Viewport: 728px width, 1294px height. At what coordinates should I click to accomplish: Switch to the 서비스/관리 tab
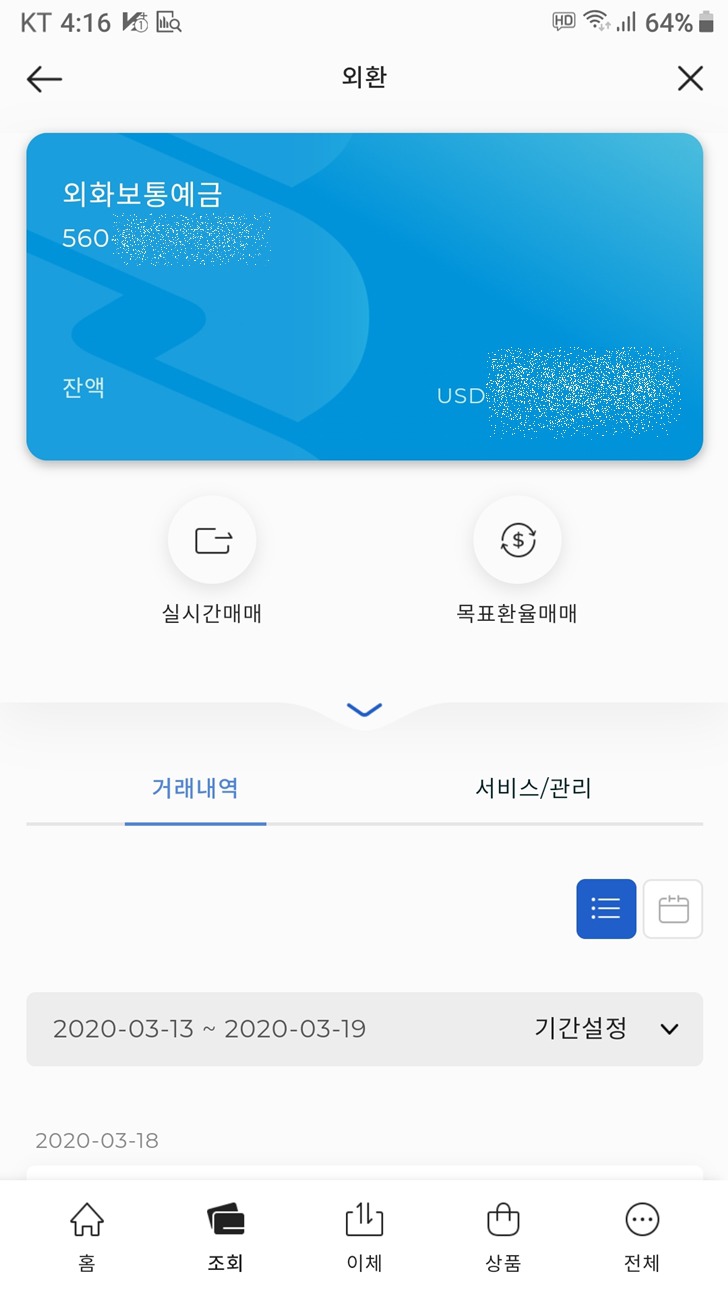pos(533,788)
